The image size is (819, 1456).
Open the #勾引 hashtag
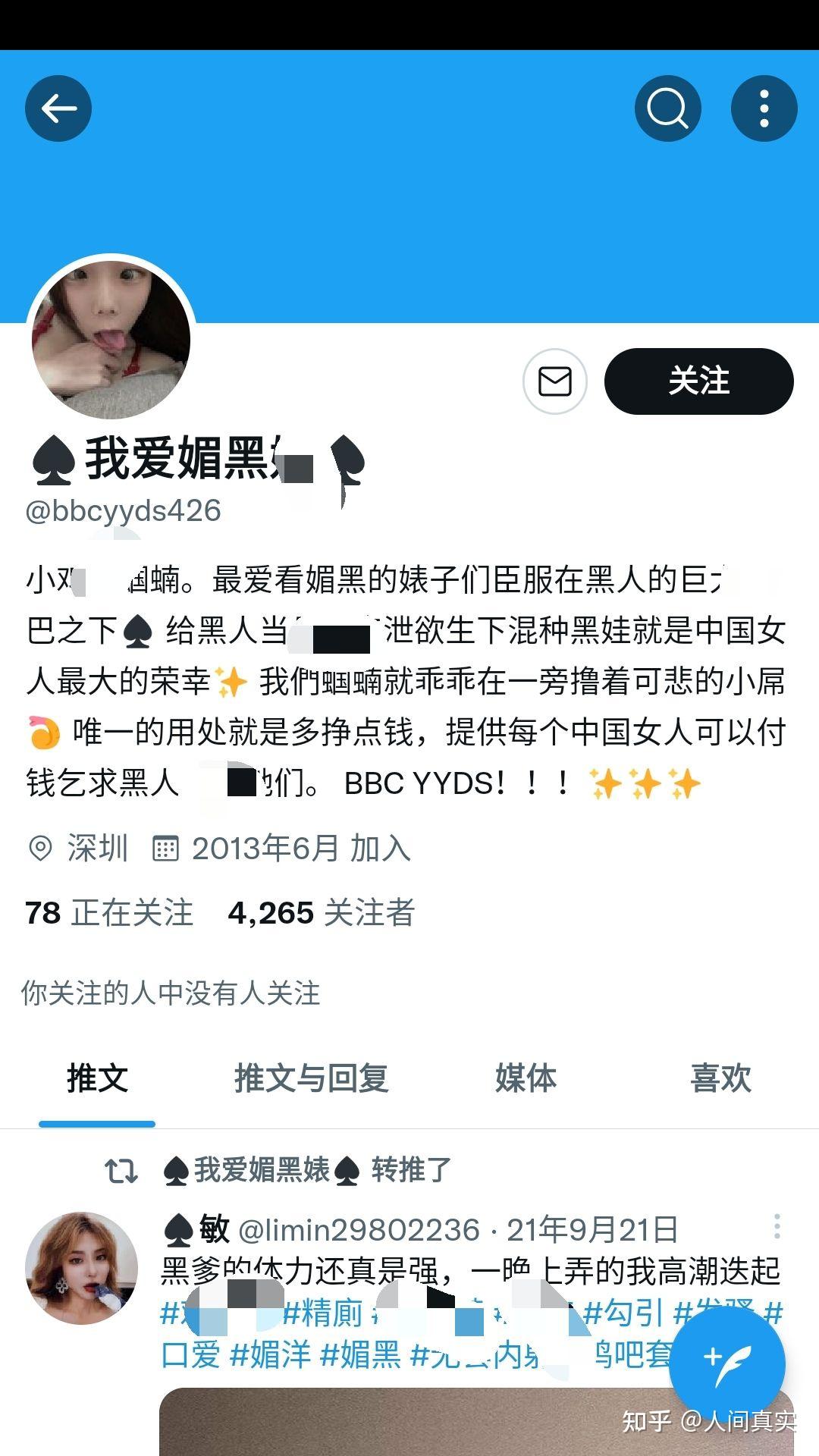pos(624,1313)
